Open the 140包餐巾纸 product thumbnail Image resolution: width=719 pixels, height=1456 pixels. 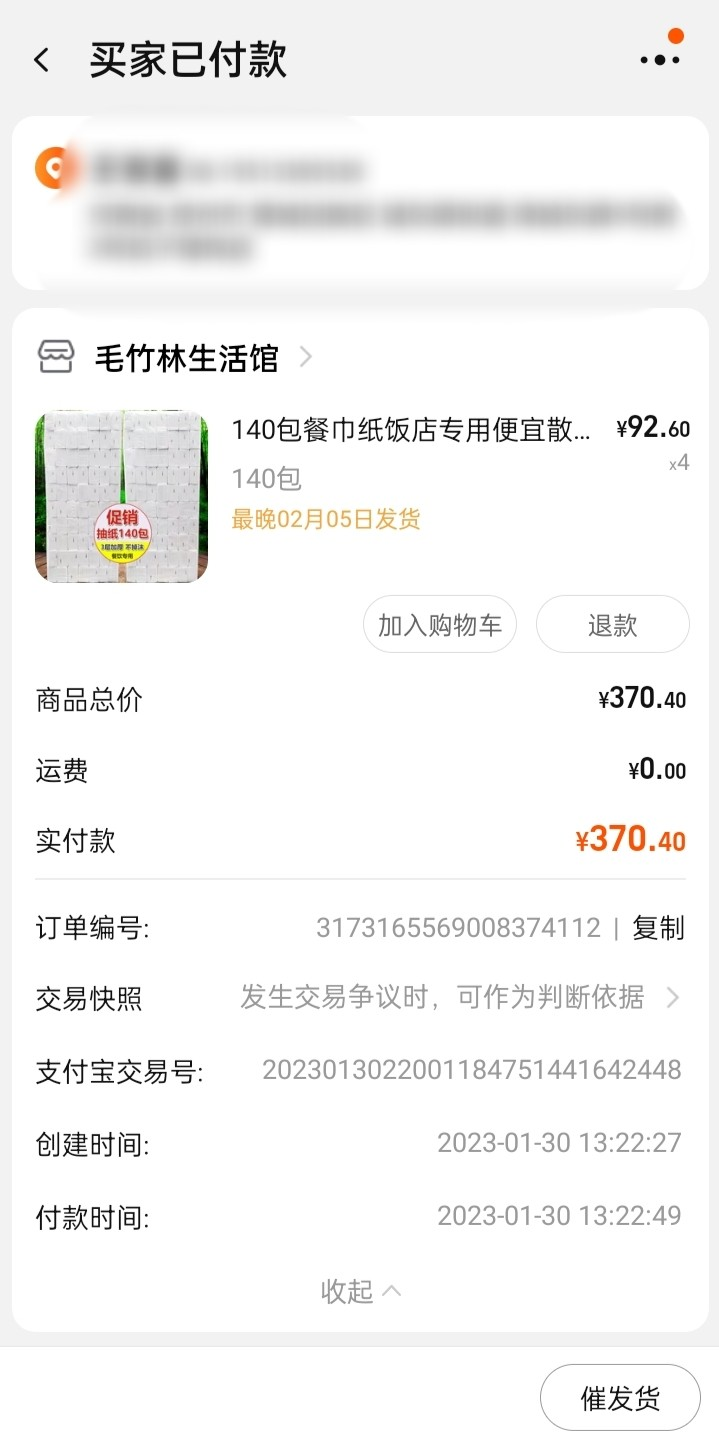click(x=122, y=496)
